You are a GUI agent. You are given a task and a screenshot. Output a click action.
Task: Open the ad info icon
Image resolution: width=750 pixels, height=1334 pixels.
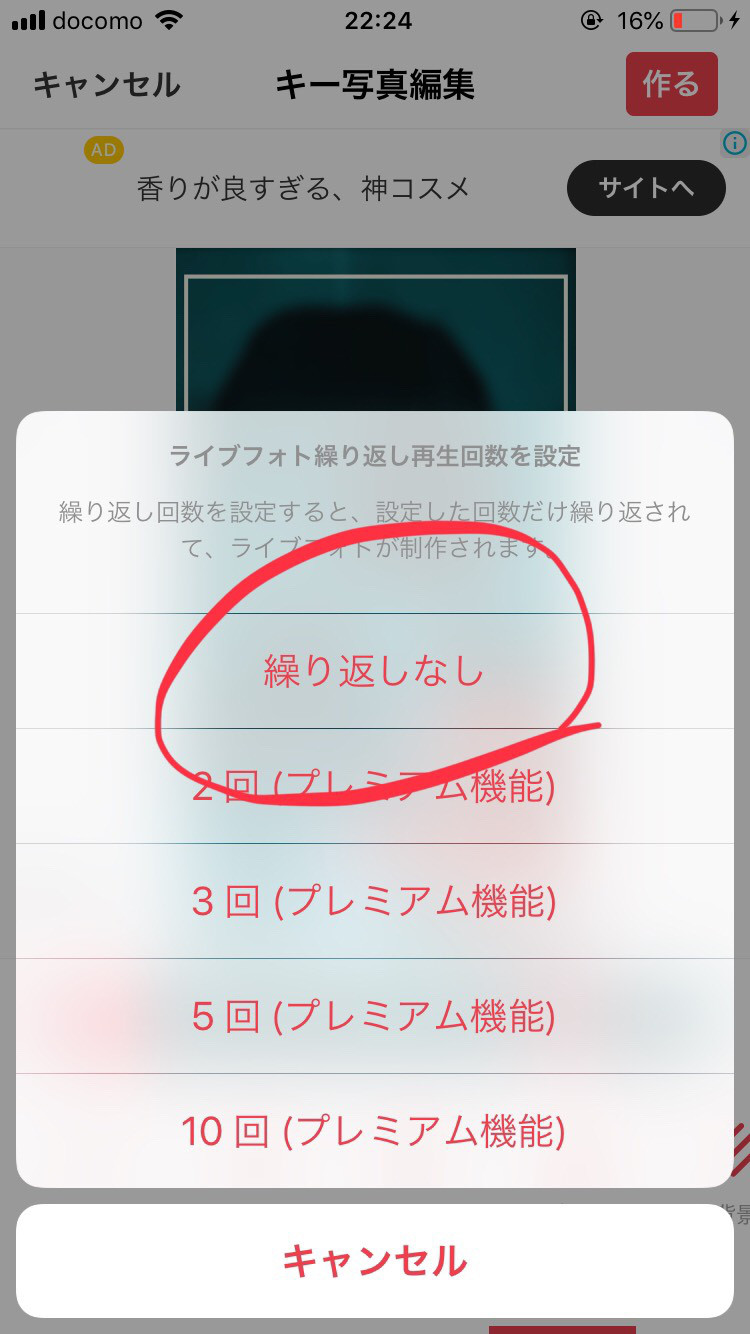point(735,143)
